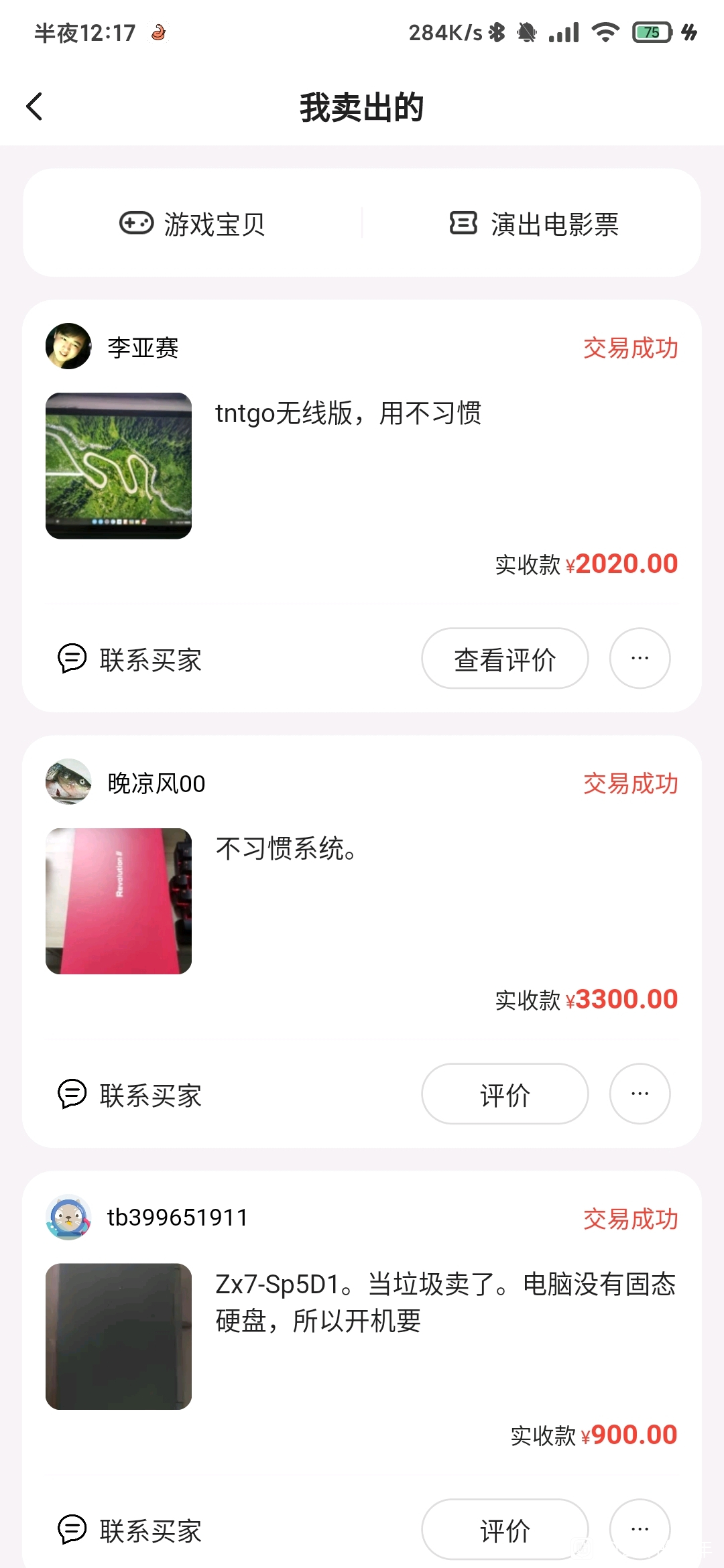Open buyer 李亚赛's profile avatar
This screenshot has width=724, height=1568.
pyautogui.click(x=68, y=346)
